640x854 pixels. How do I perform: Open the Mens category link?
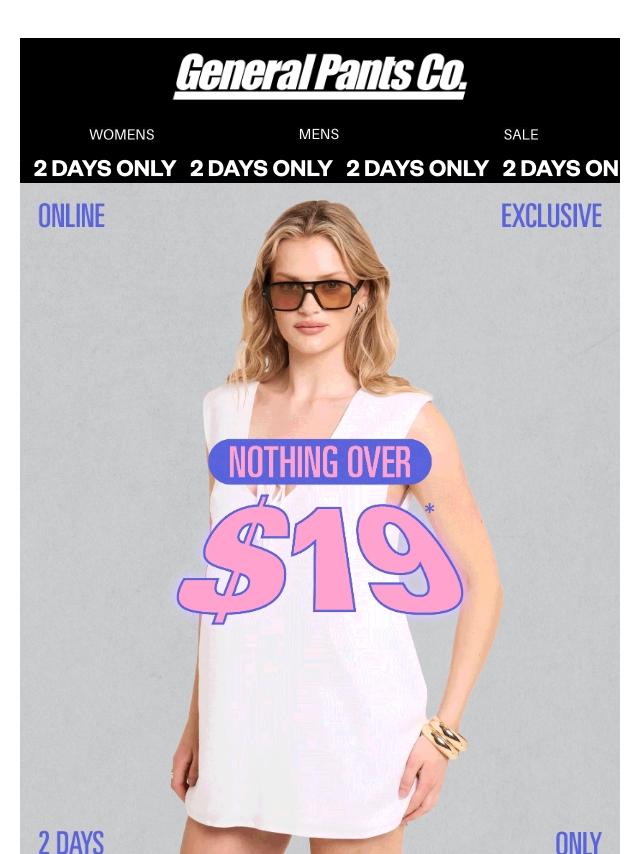pyautogui.click(x=319, y=134)
